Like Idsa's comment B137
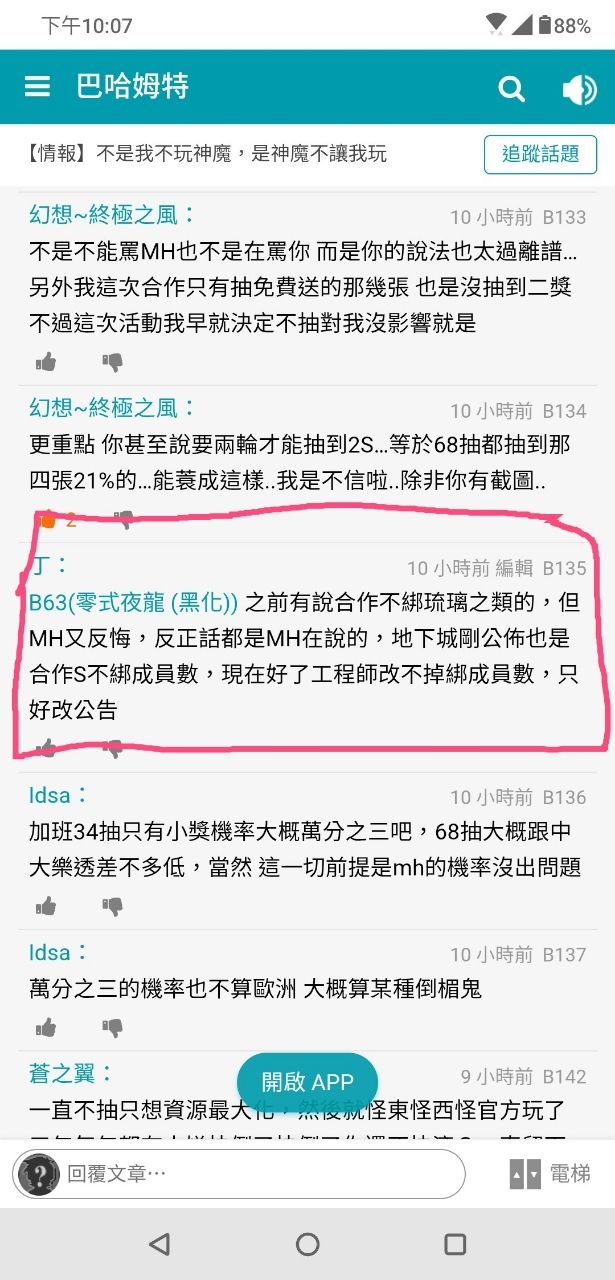 [x=46, y=1027]
